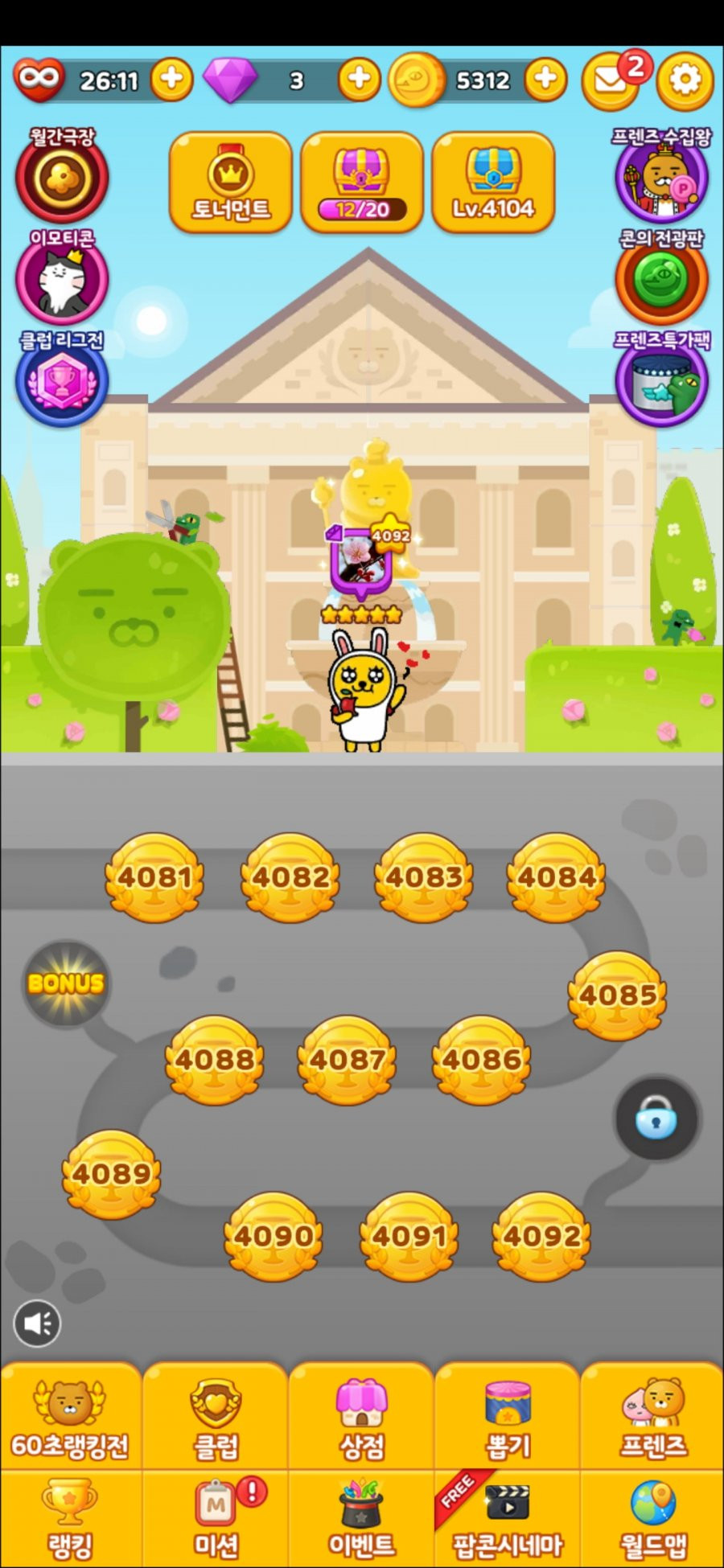Open 프렌즈특가팩 special pack offer
724x1568 pixels.
pos(661,381)
